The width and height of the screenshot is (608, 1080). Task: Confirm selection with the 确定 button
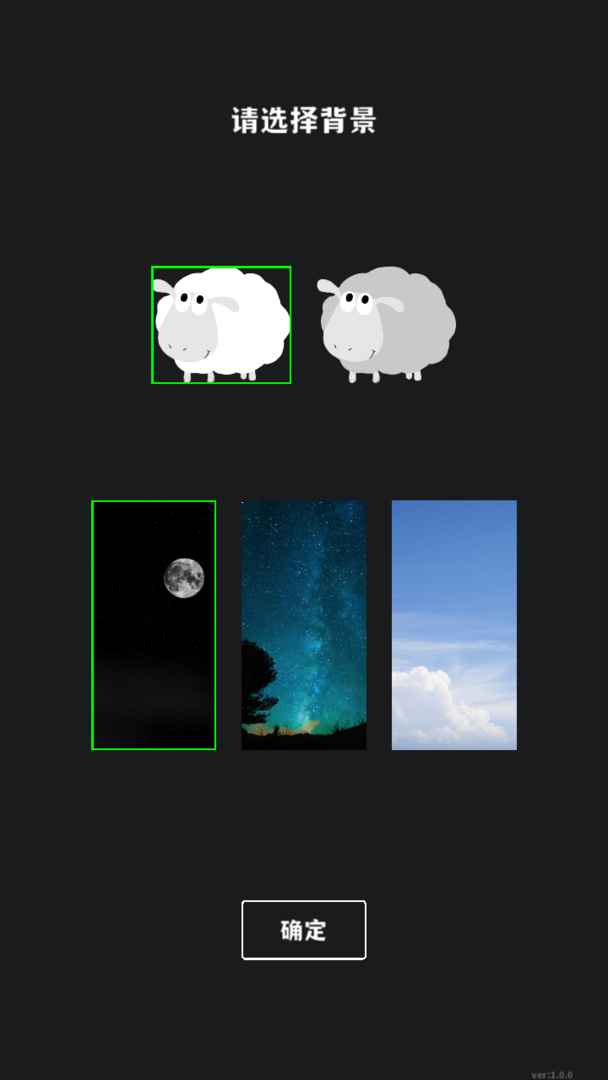pos(304,930)
